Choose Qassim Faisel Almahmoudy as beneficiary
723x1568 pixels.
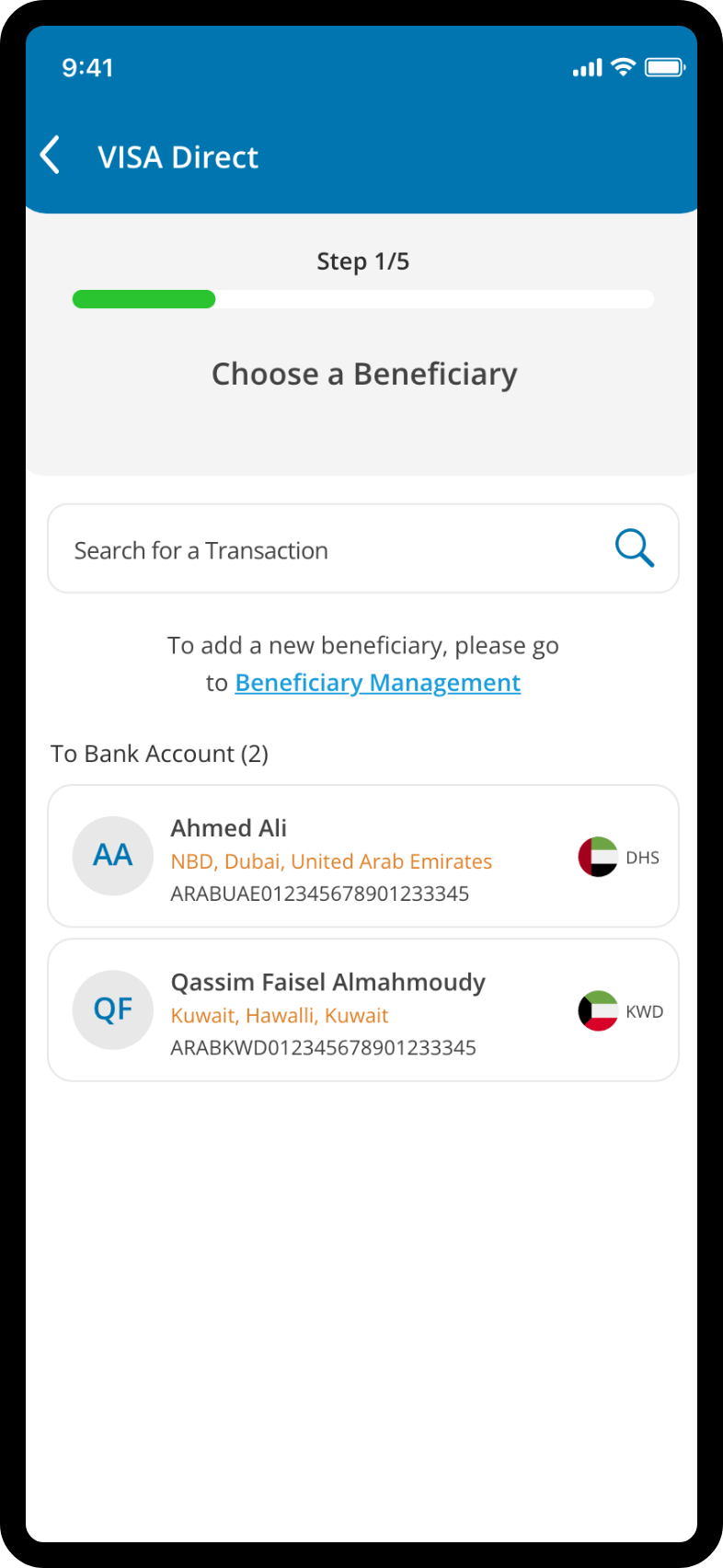[x=363, y=1009]
